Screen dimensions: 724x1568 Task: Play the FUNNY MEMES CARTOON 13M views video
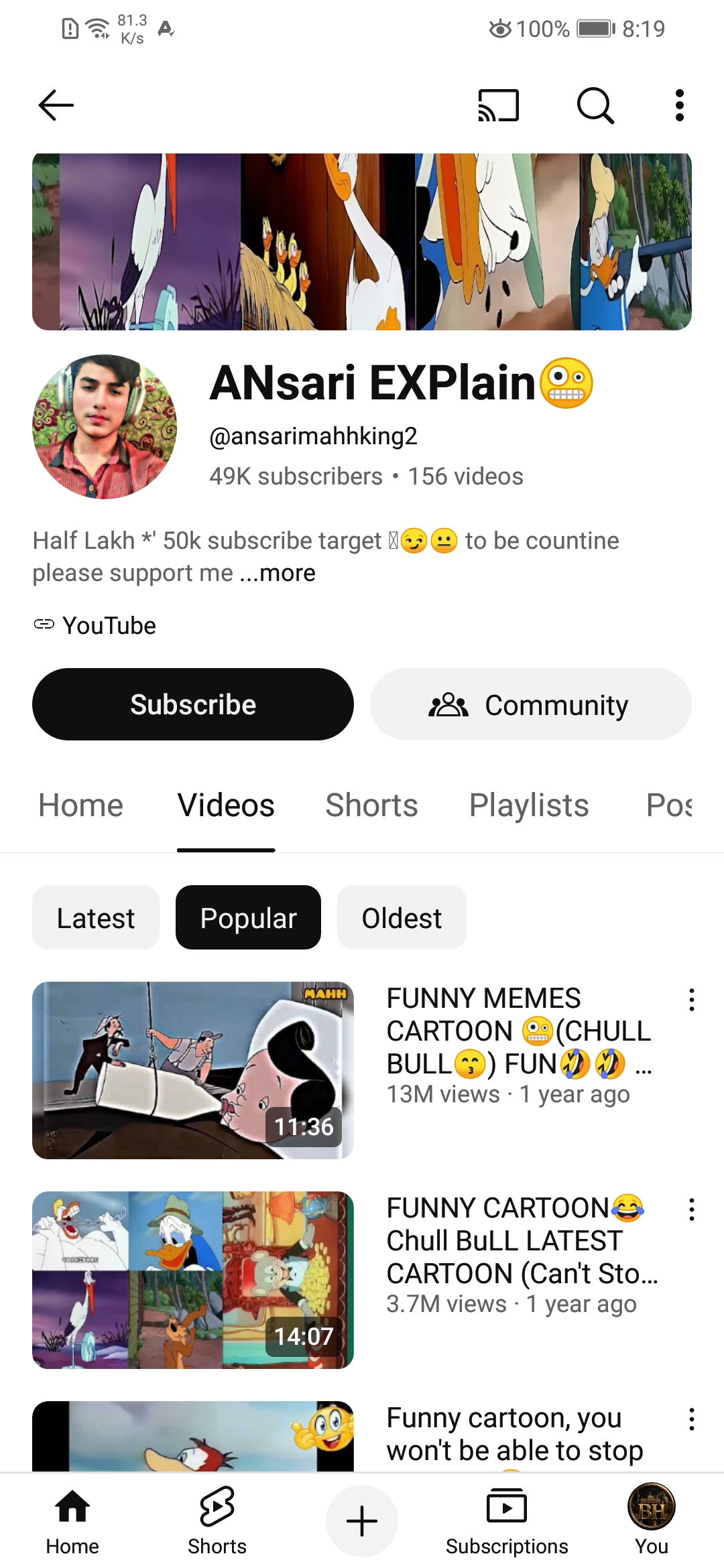point(193,1070)
